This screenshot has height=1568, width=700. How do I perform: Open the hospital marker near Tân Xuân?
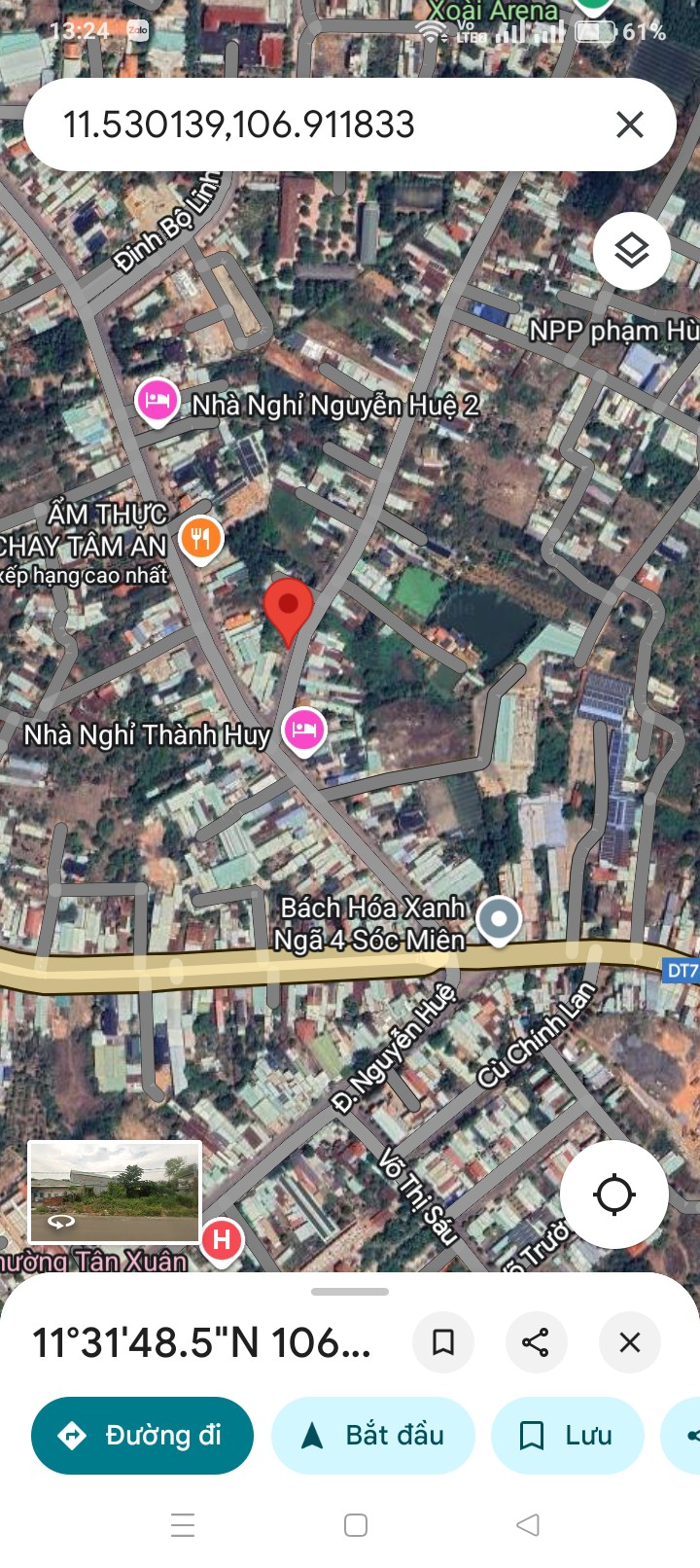222,1240
